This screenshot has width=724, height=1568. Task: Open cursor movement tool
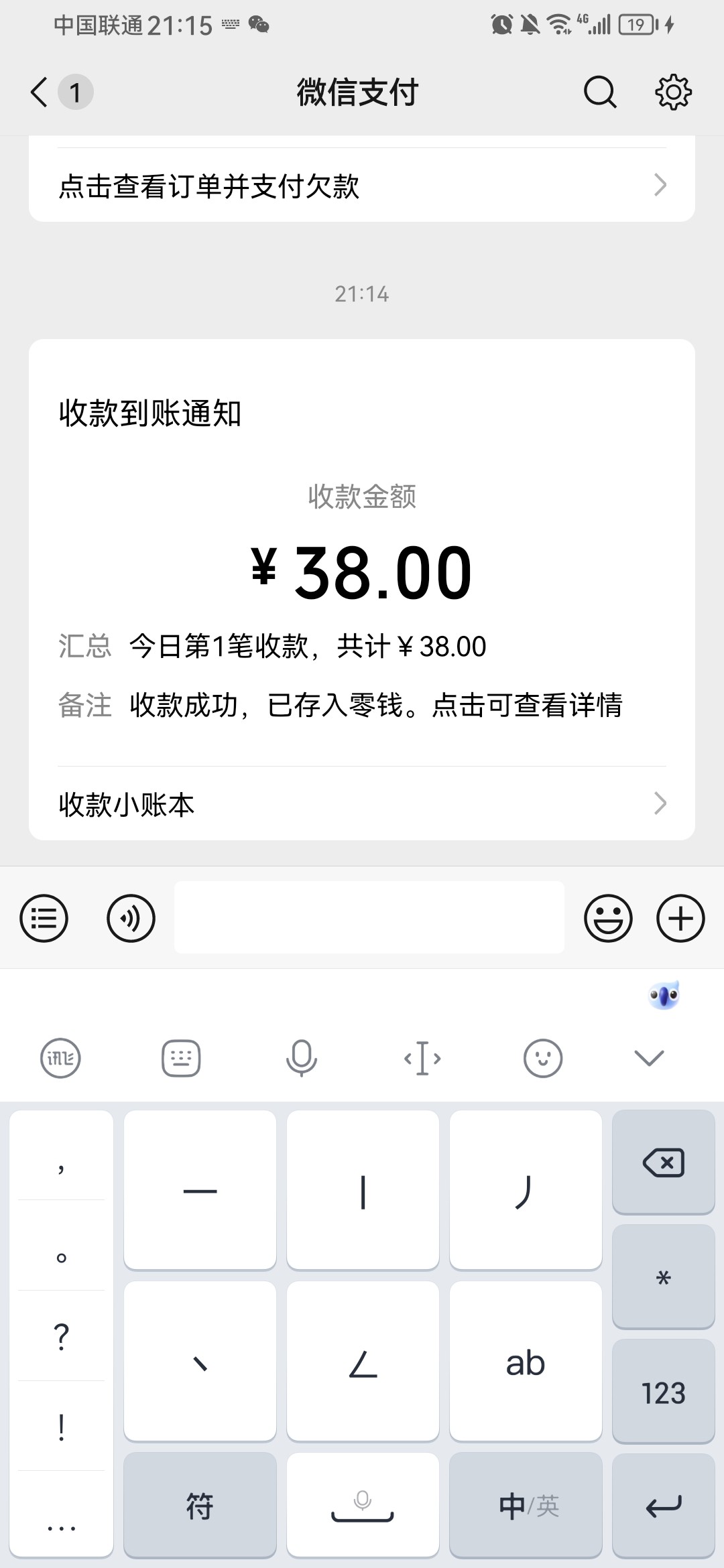click(x=422, y=1058)
